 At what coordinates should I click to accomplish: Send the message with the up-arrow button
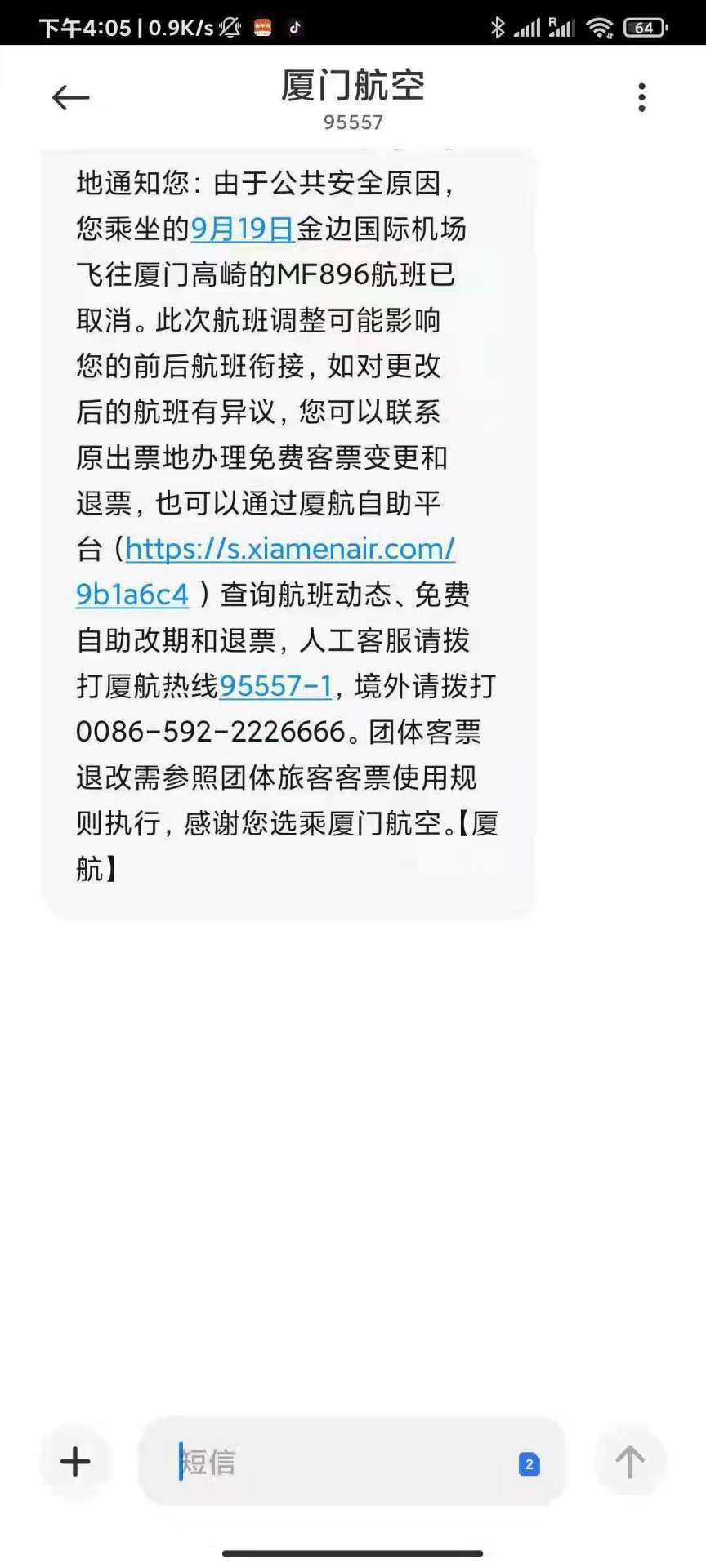click(630, 1461)
